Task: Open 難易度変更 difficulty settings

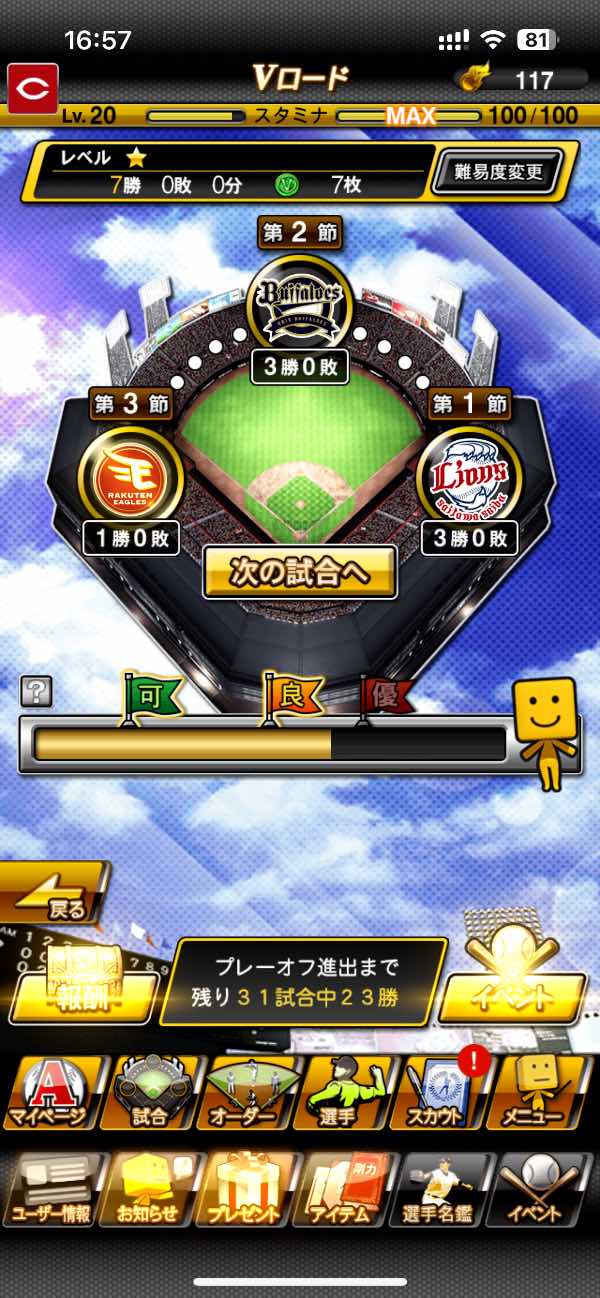Action: pyautogui.click(x=497, y=171)
